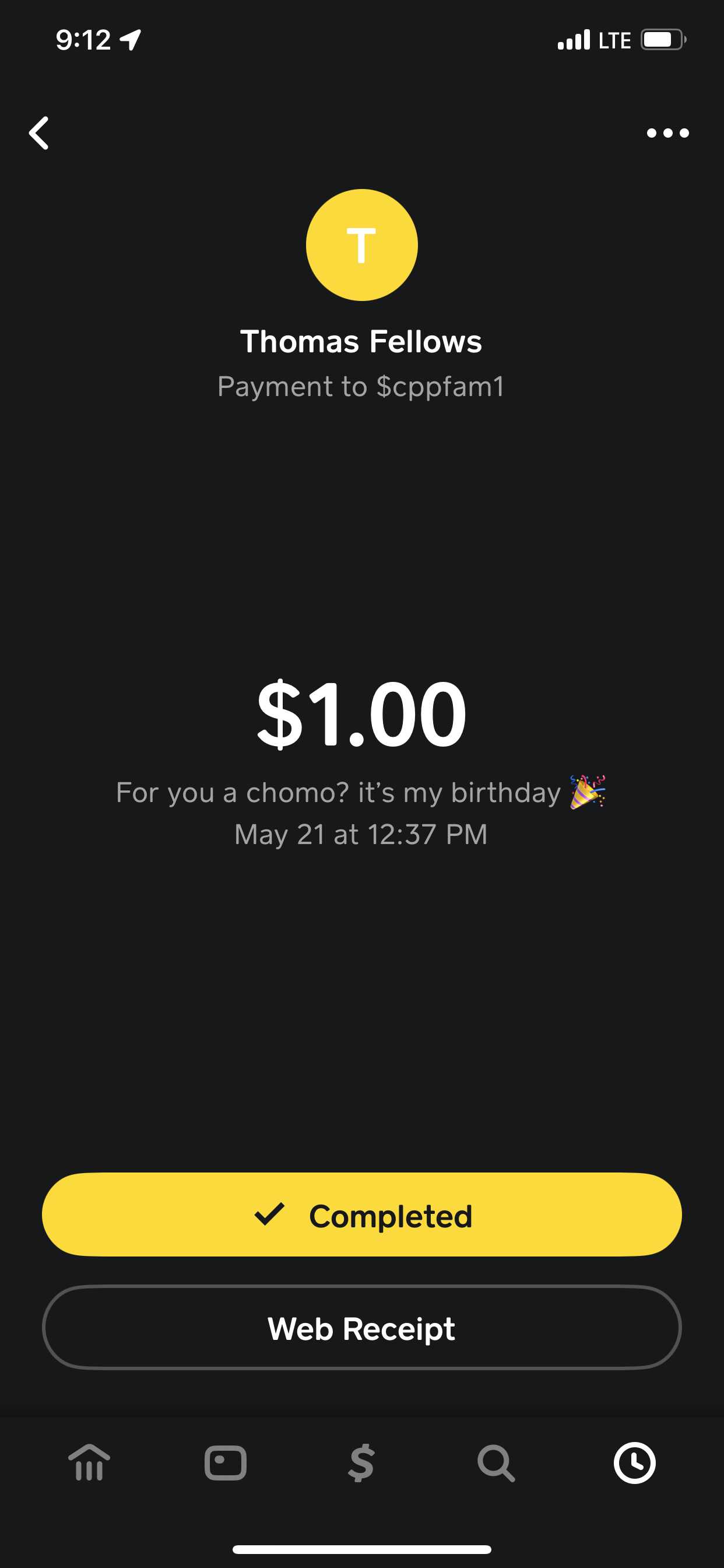Open the three-dot overflow menu
The width and height of the screenshot is (724, 1568).
[667, 132]
